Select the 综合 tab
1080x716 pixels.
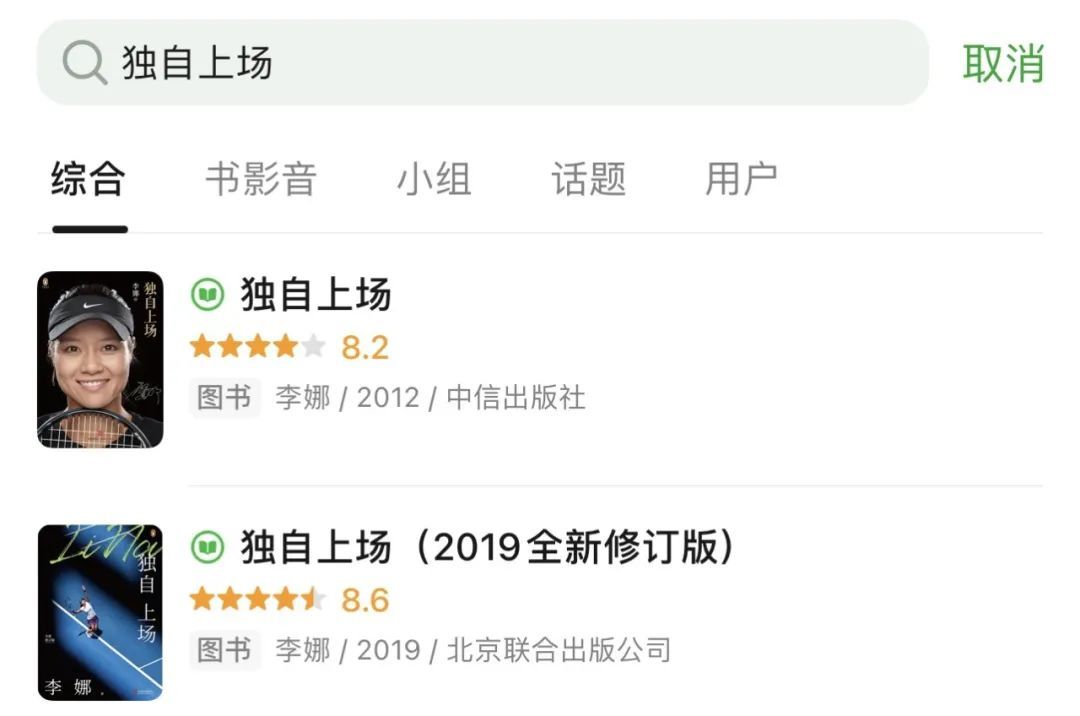point(89,180)
